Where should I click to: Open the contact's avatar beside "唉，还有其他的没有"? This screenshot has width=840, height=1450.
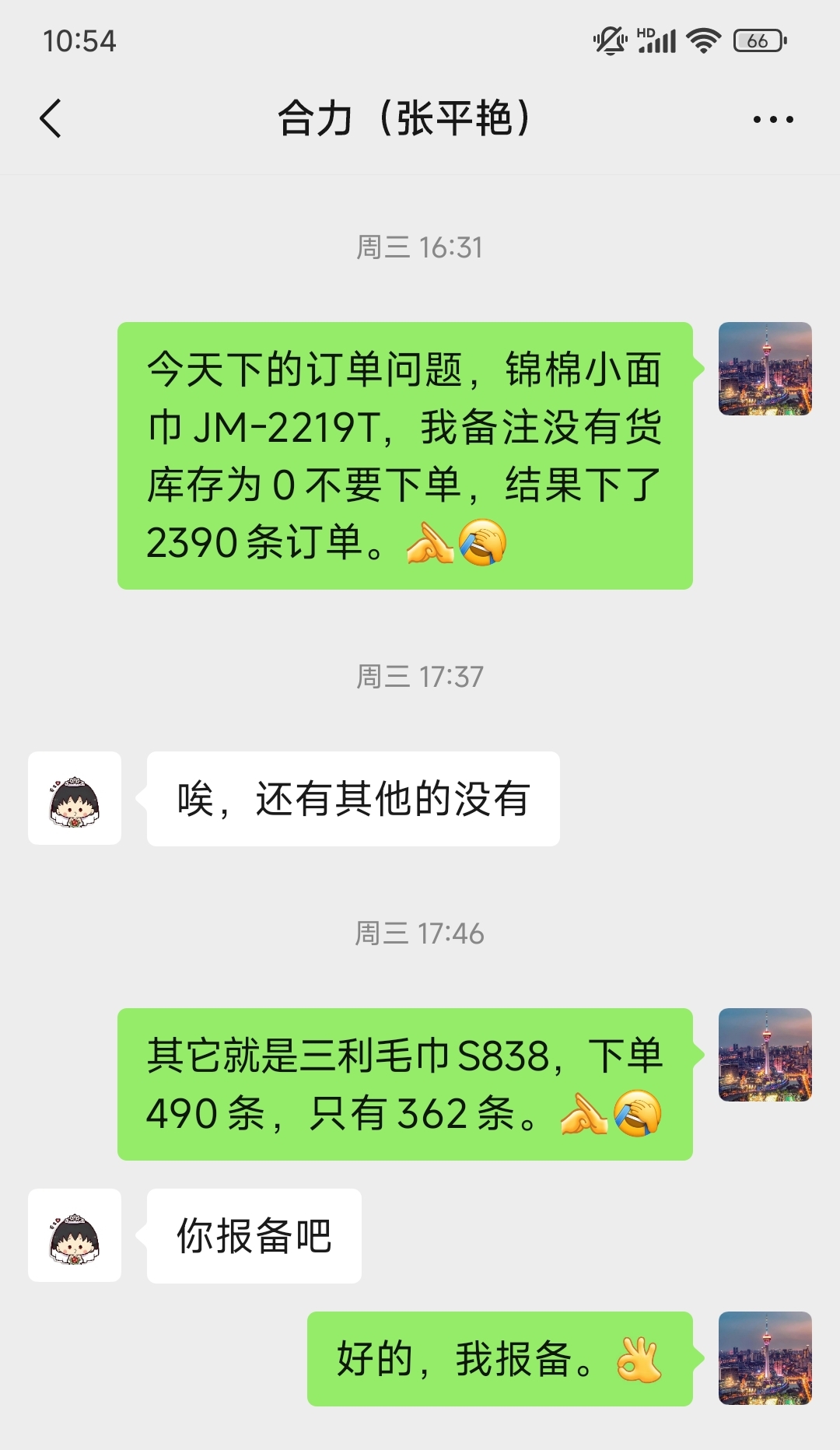coord(75,798)
